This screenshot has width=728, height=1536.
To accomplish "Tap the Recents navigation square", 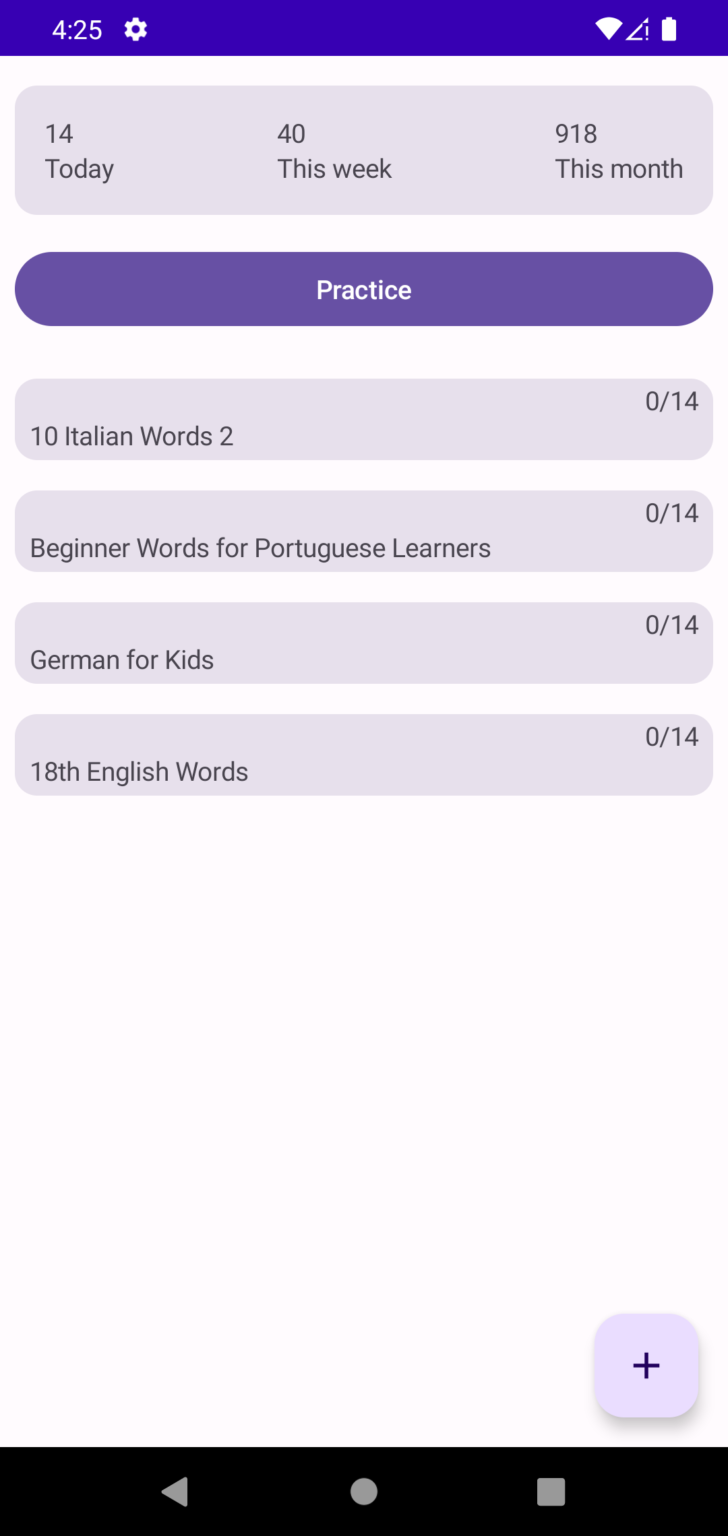I will pos(550,1491).
